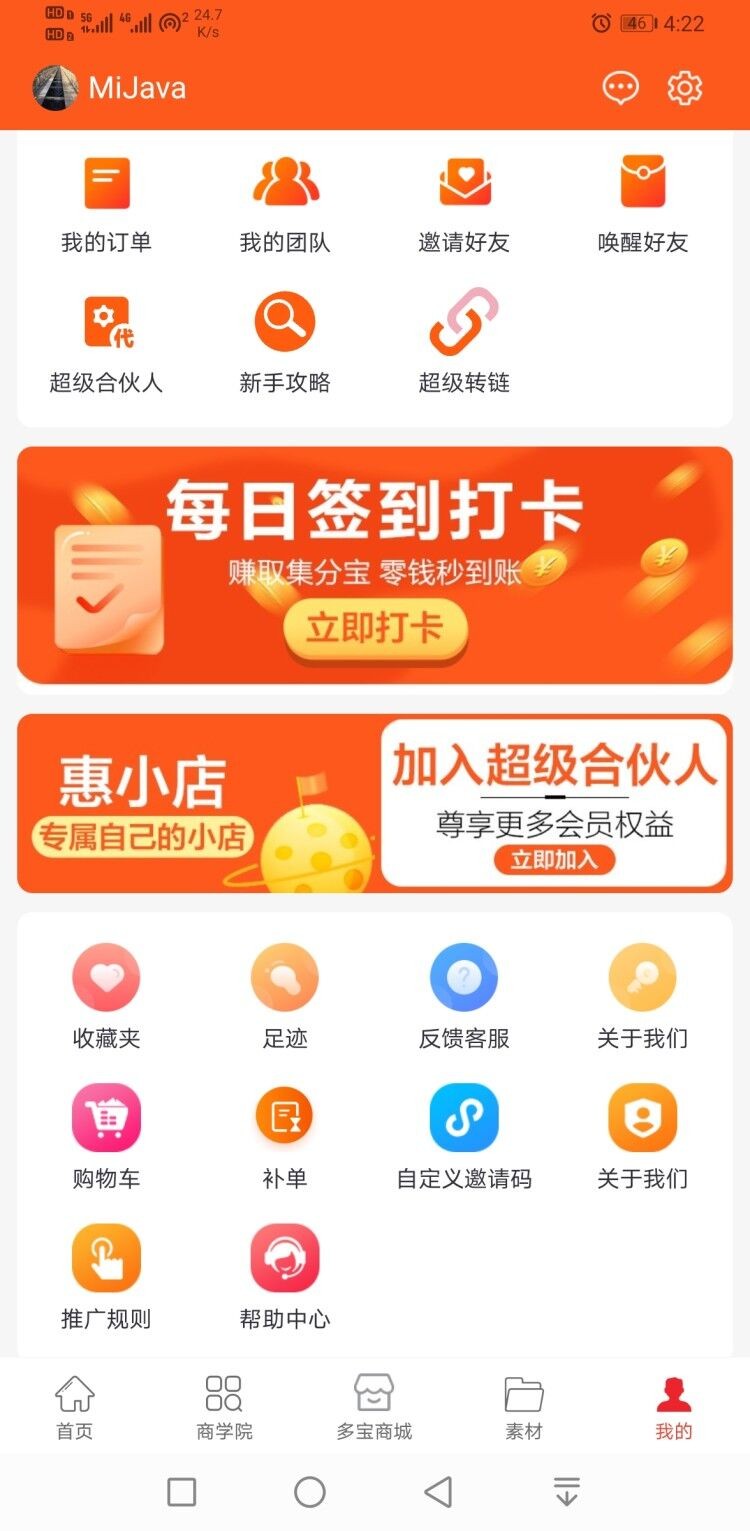Tap the 立即打卡 check-in button

tap(375, 629)
